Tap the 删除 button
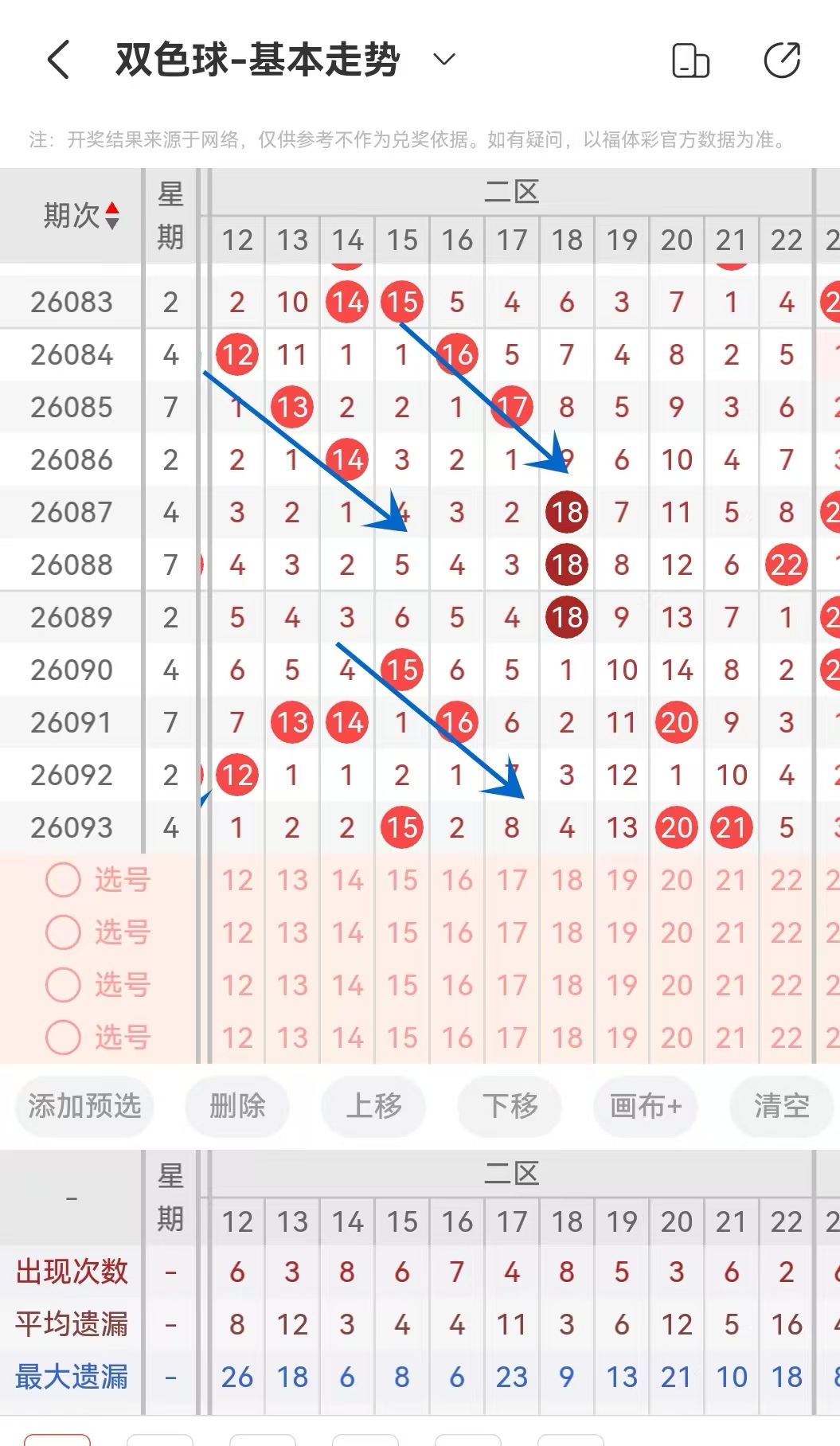The image size is (840, 1446). pos(237,1105)
